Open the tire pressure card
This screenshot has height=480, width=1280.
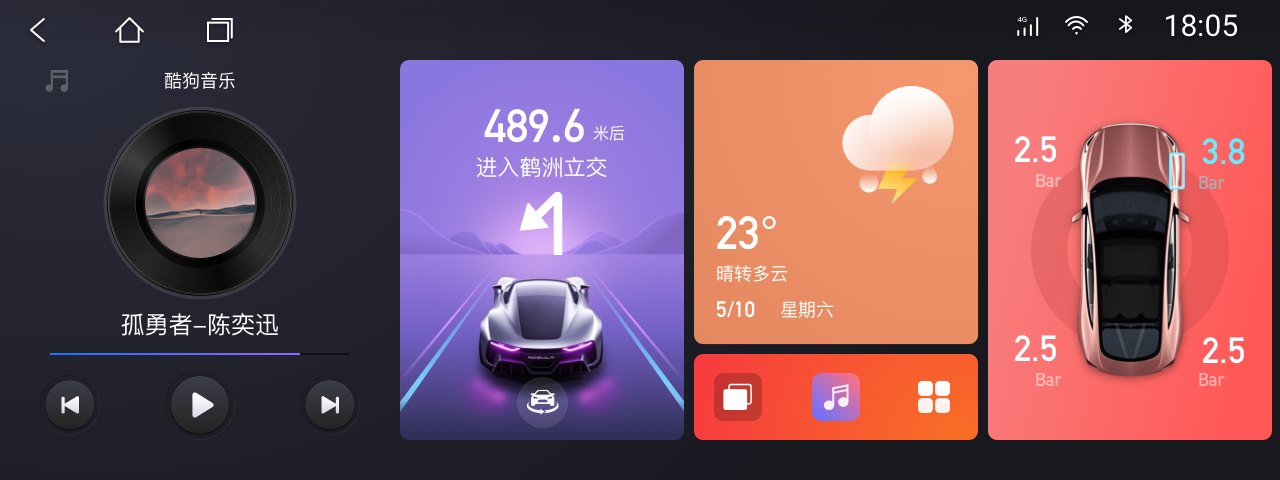[x=1129, y=250]
